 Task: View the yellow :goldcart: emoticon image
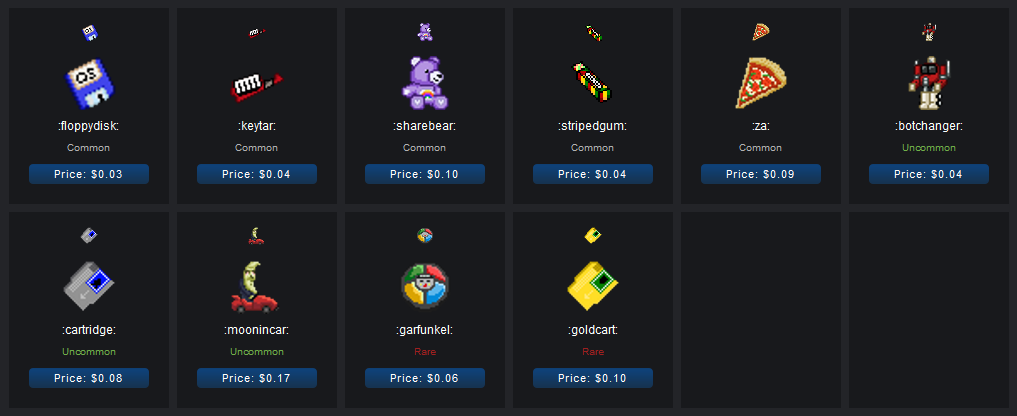click(593, 286)
